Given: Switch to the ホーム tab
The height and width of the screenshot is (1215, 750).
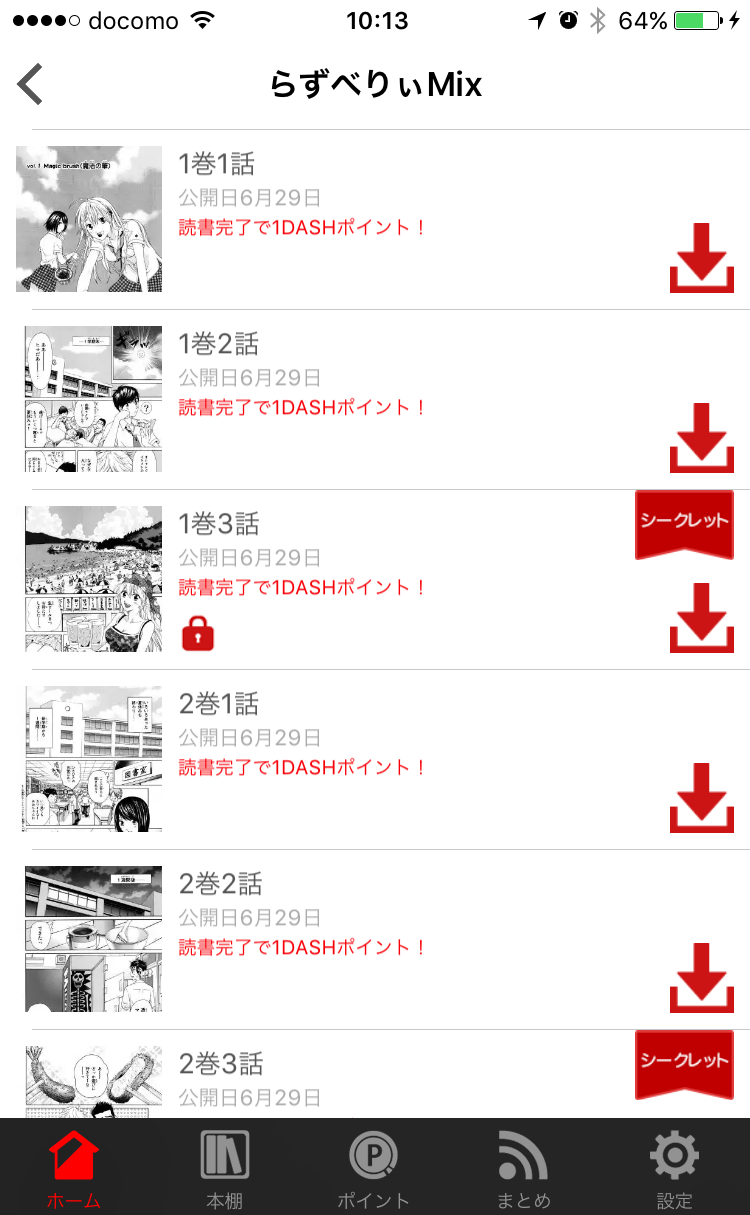Looking at the screenshot, I should pos(74,1168).
